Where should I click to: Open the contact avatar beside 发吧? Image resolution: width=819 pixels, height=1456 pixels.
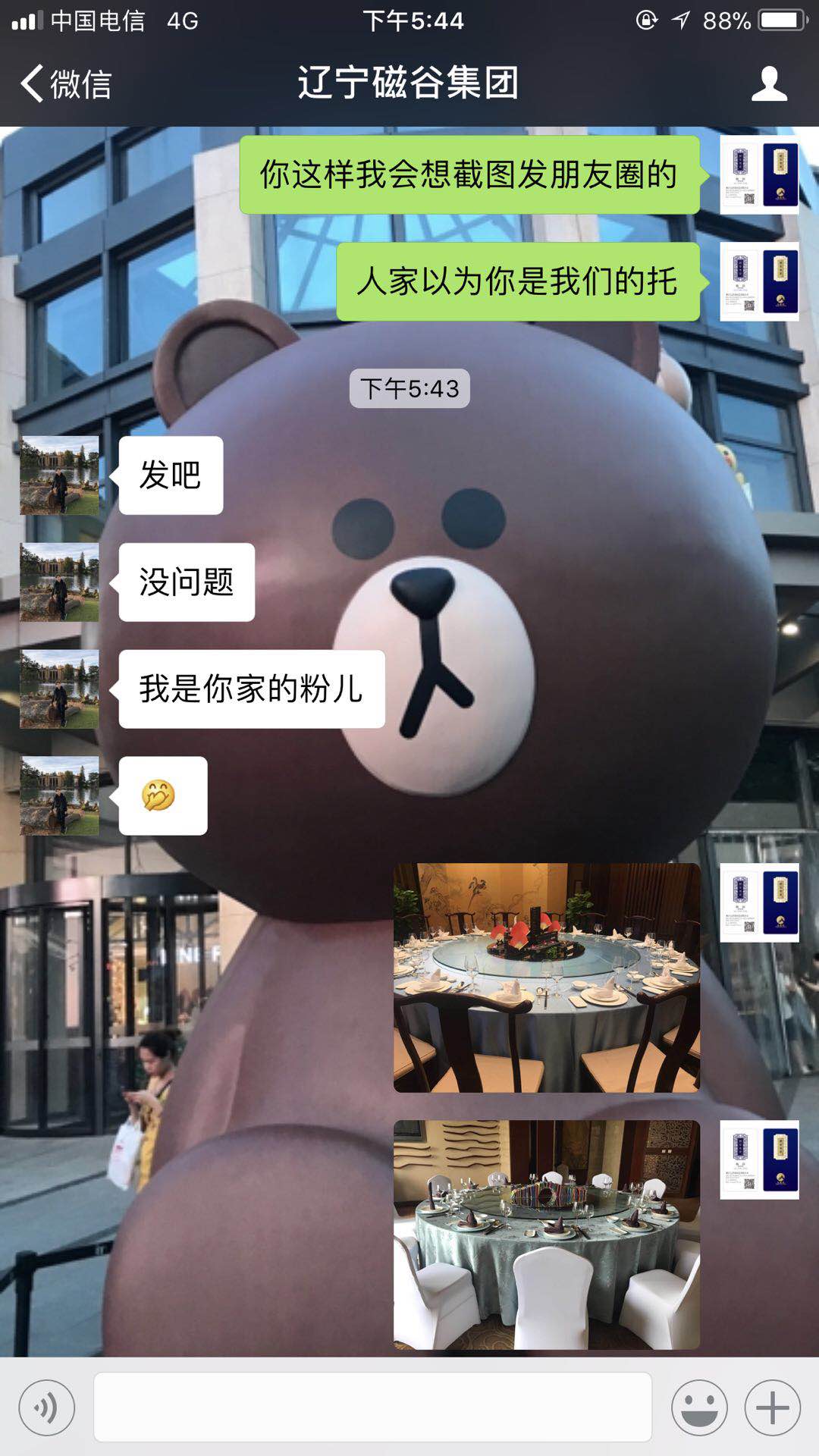(x=59, y=475)
